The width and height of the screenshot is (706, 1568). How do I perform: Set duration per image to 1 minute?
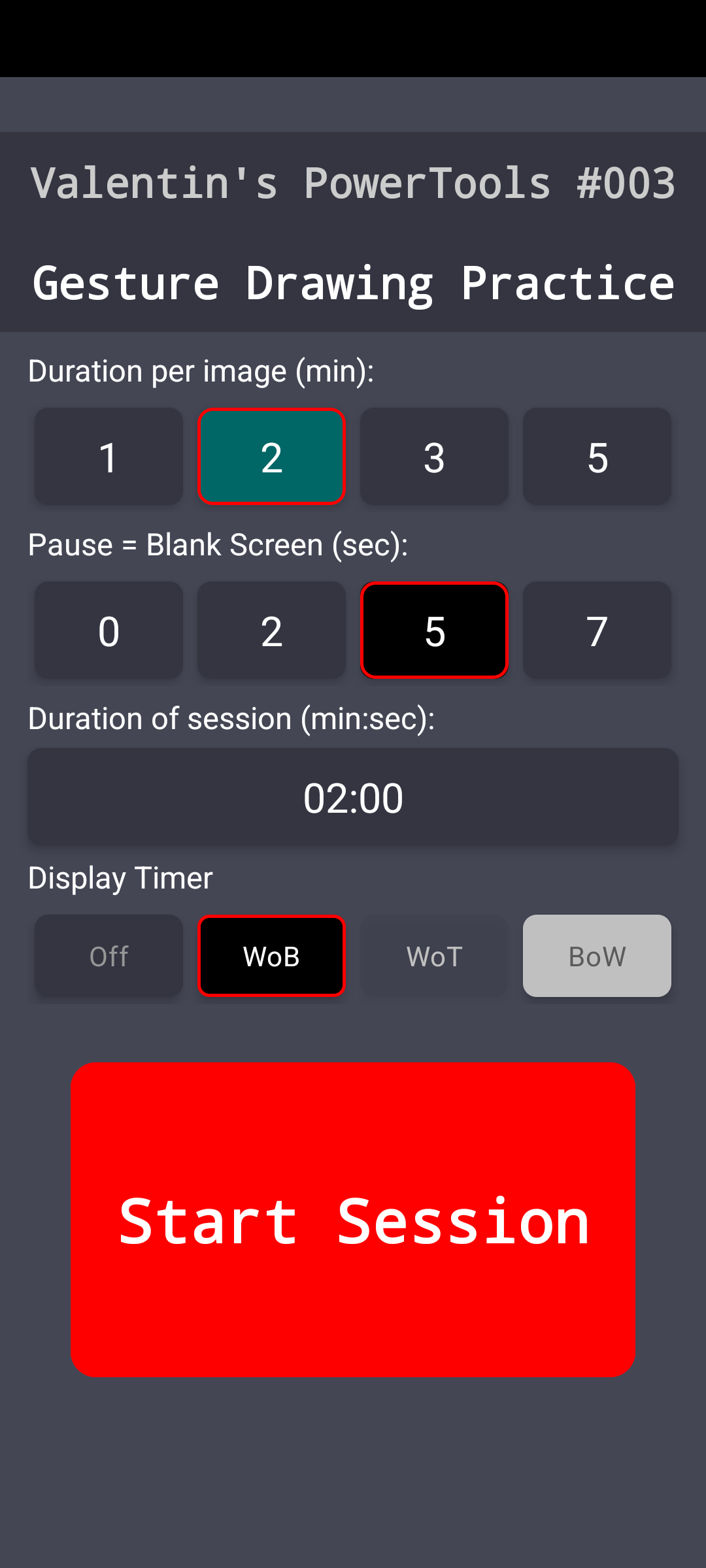(x=109, y=456)
